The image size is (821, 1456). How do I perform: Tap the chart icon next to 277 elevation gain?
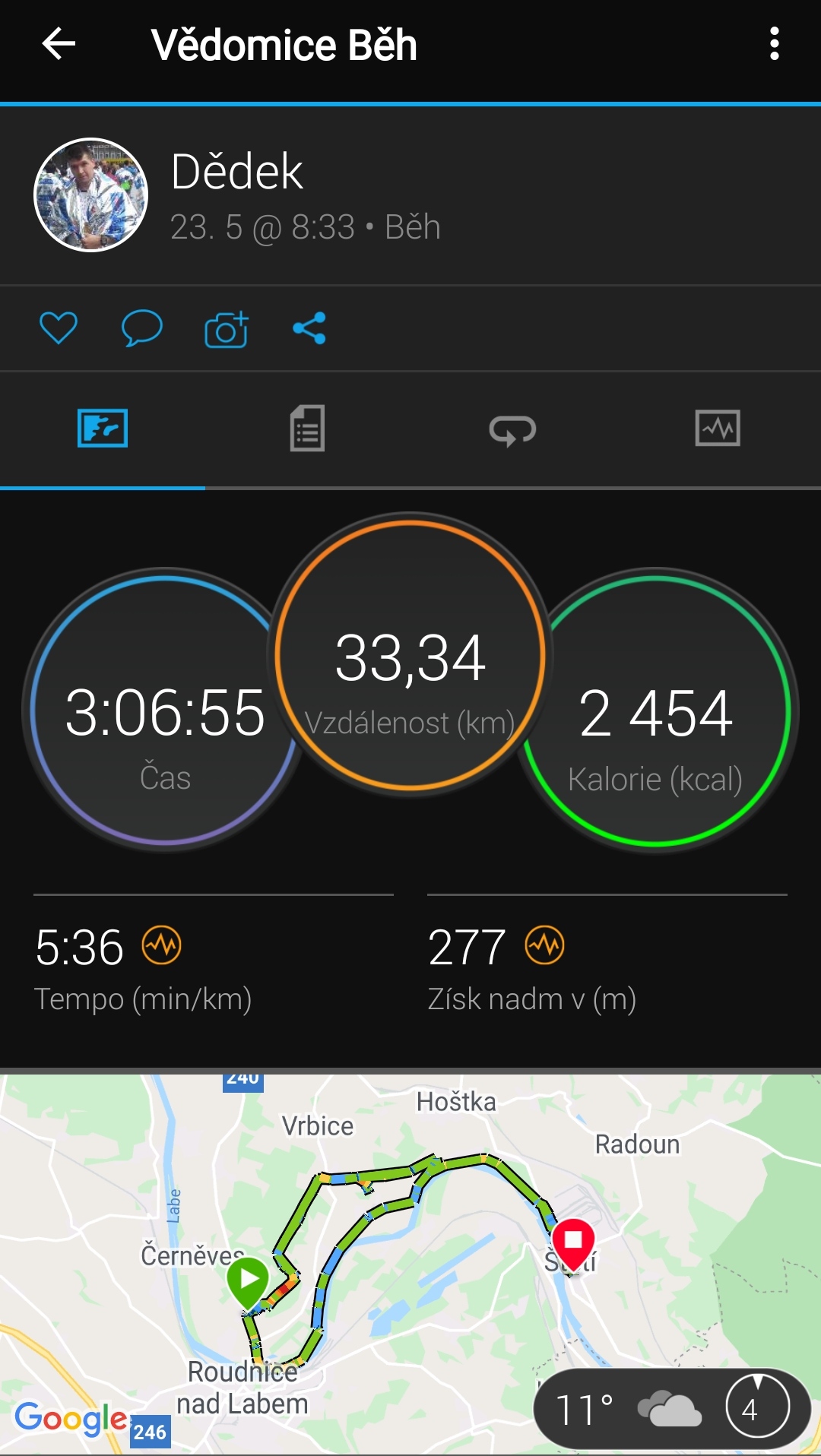tap(545, 945)
